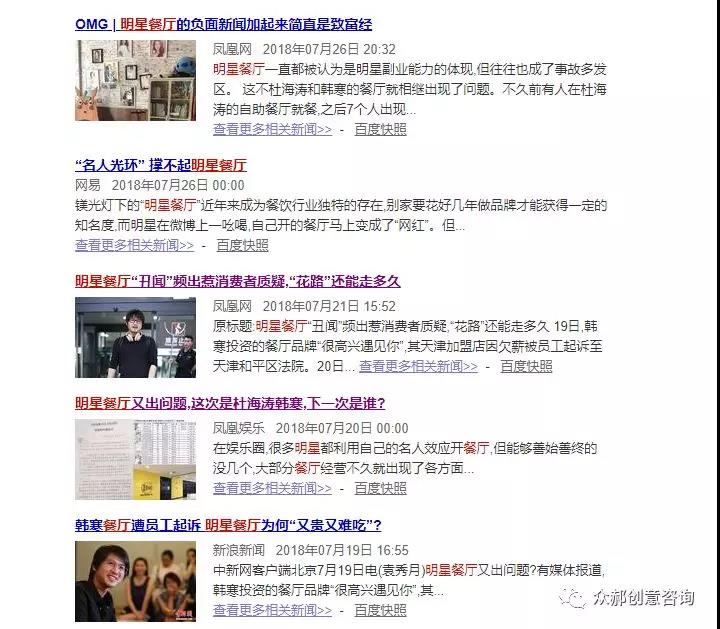
Task: Open 百度快照 for the 网易 article
Action: tap(242, 245)
